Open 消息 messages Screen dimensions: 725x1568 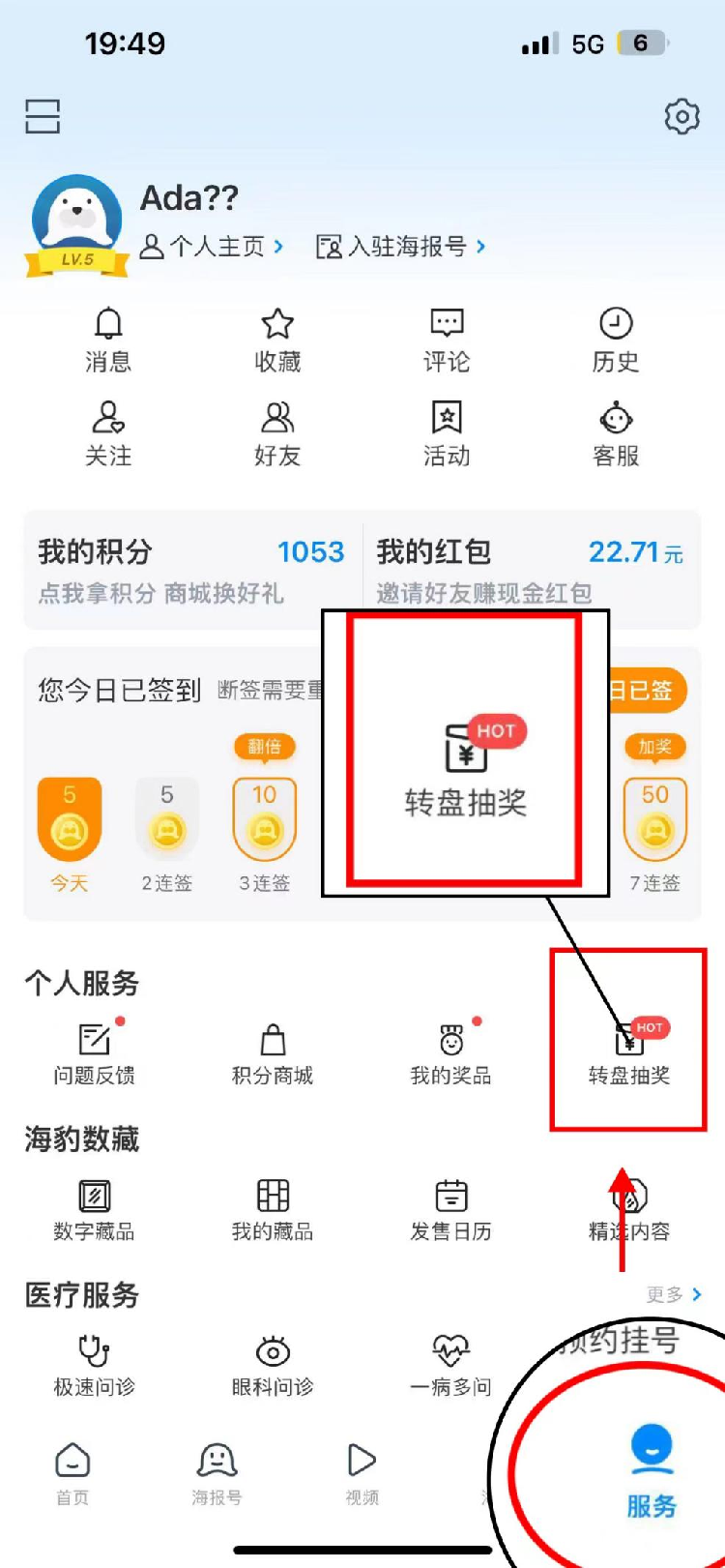pyautogui.click(x=108, y=340)
